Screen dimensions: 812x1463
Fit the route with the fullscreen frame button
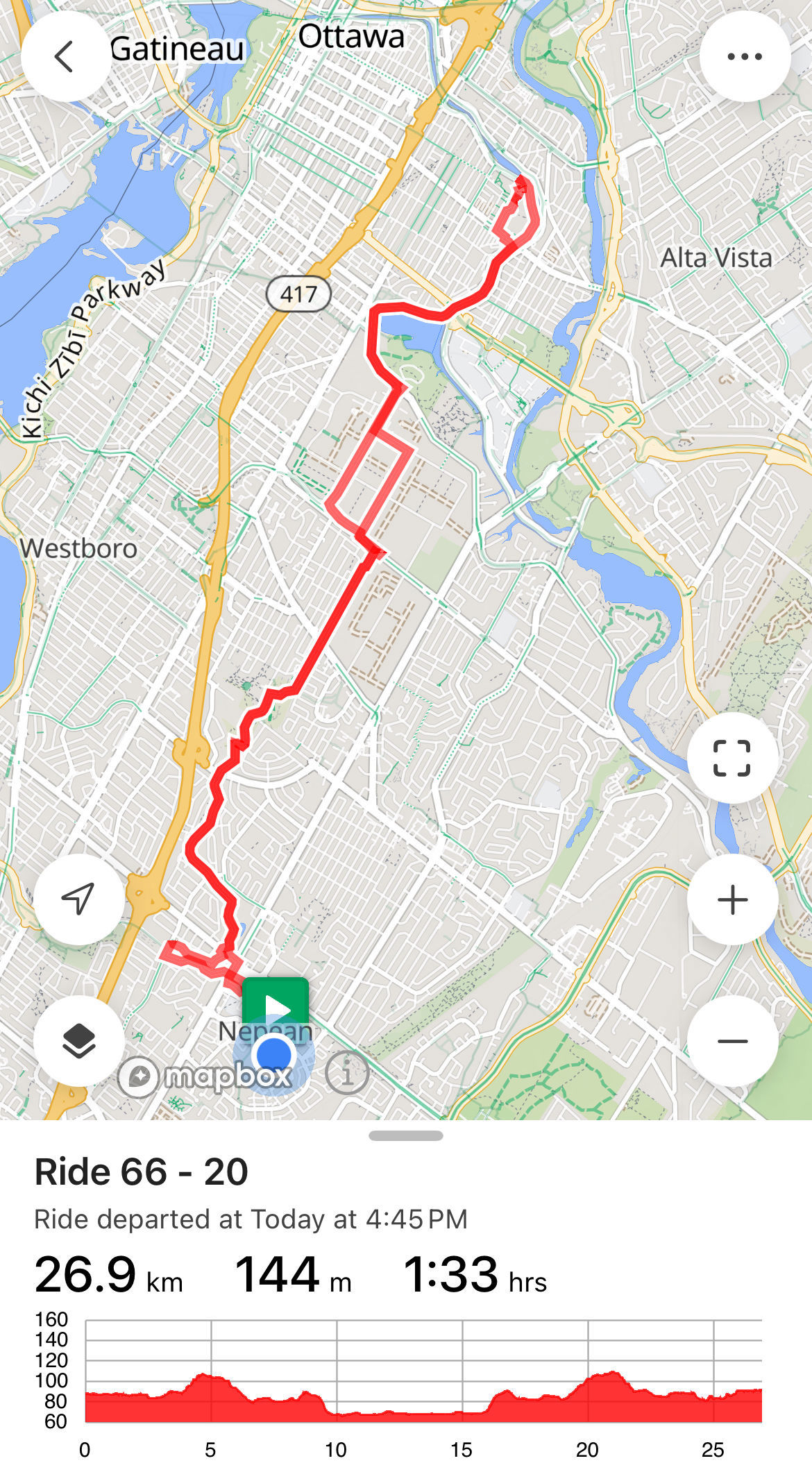click(732, 758)
